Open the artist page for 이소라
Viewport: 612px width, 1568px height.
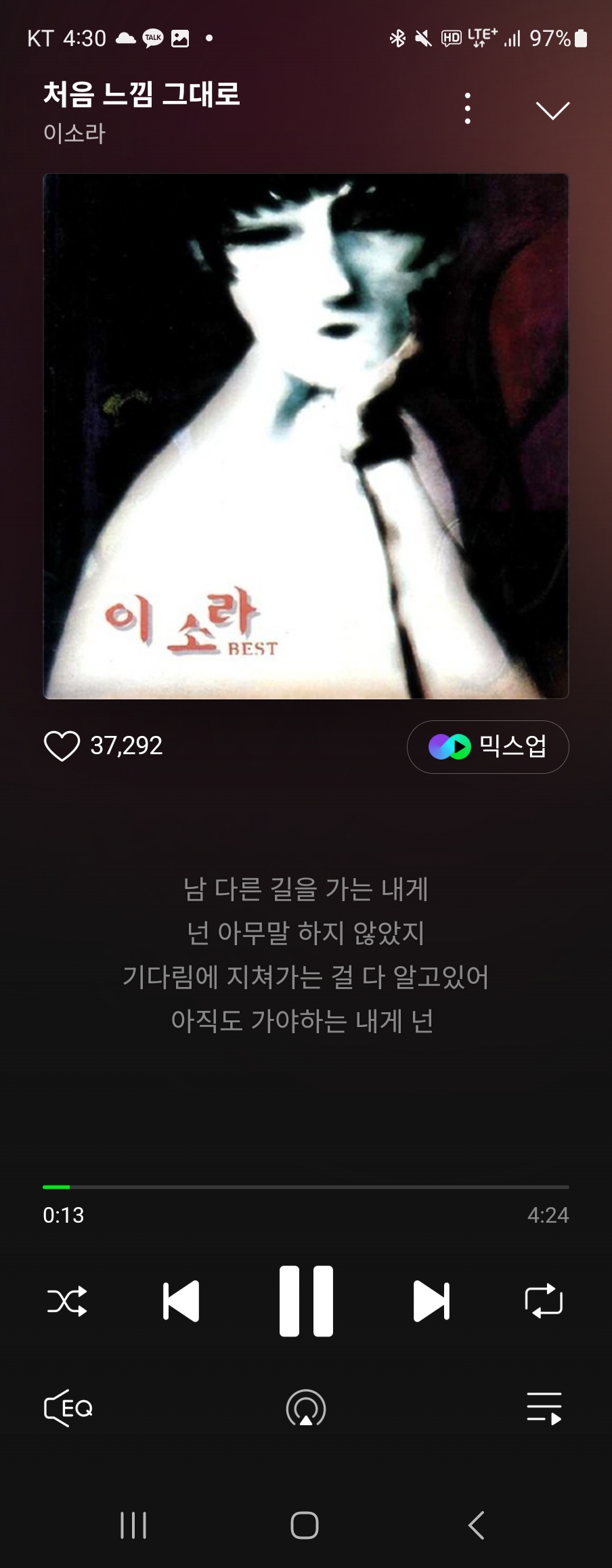point(74,133)
